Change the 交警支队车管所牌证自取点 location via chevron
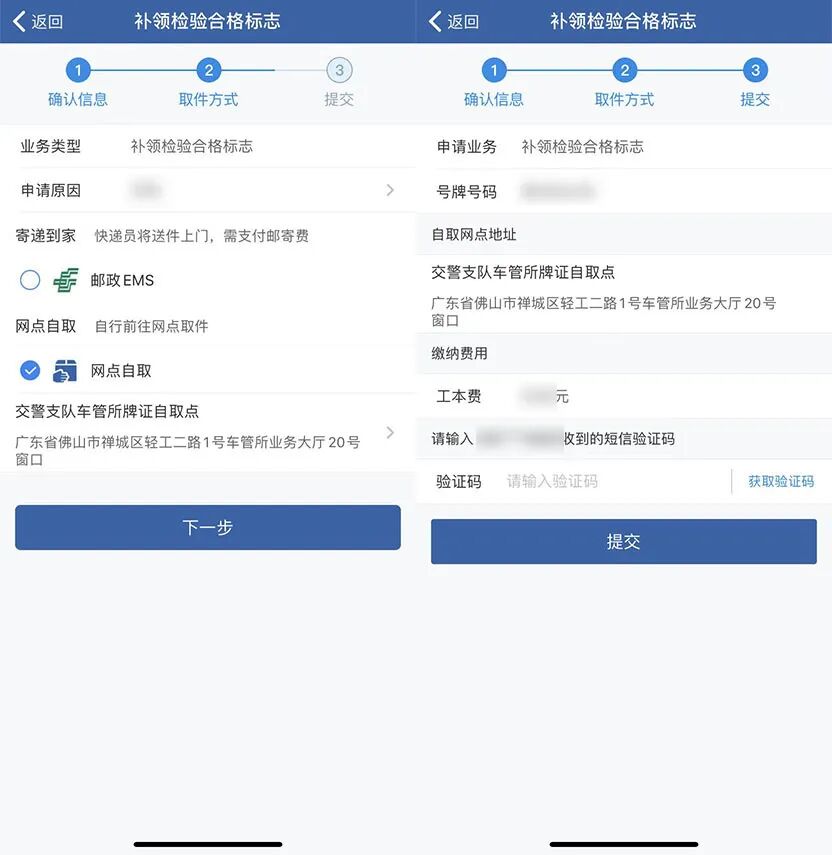Viewport: 832px width, 855px height. (390, 433)
